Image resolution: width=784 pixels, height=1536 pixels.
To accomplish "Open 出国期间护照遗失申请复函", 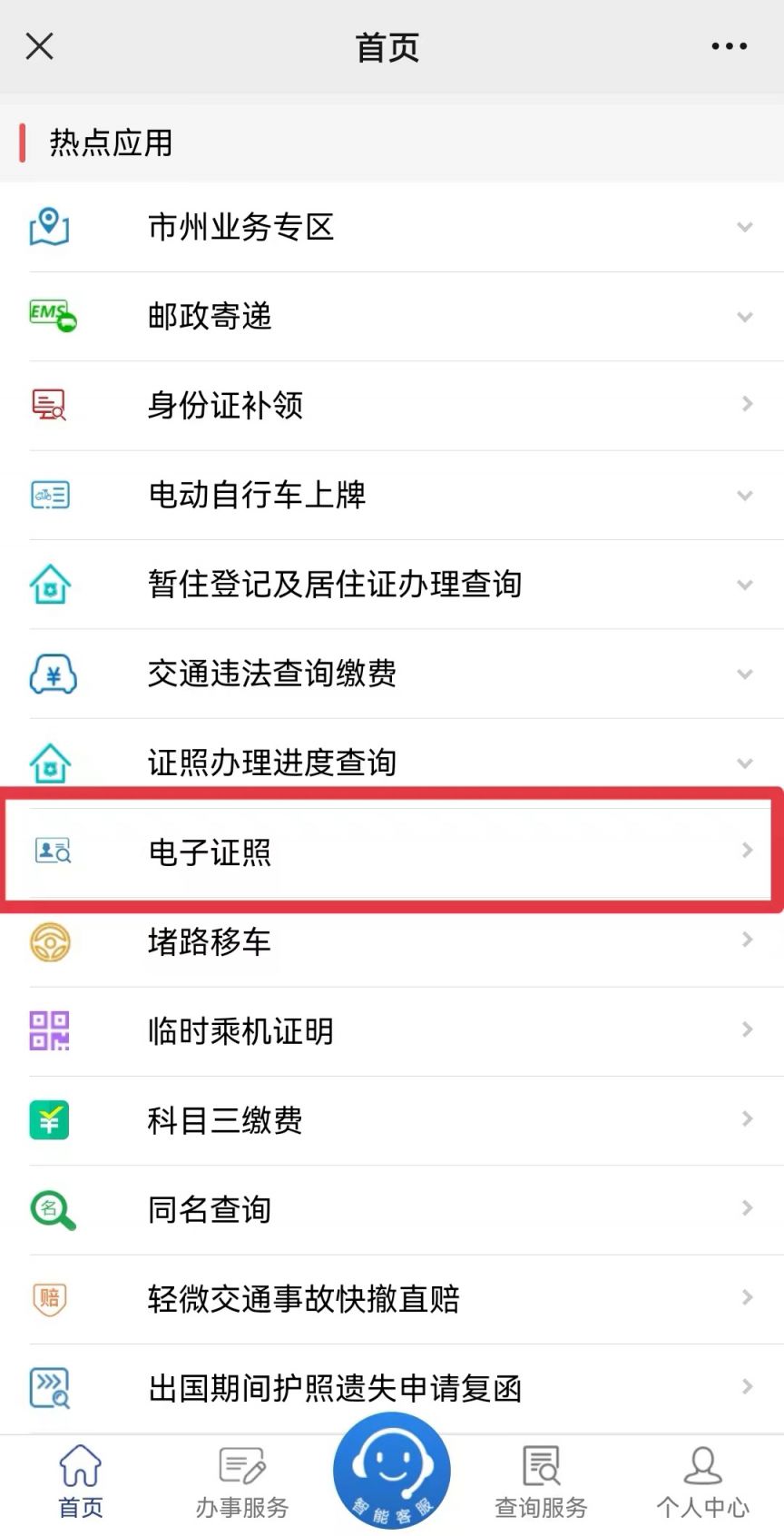I will coord(390,1387).
